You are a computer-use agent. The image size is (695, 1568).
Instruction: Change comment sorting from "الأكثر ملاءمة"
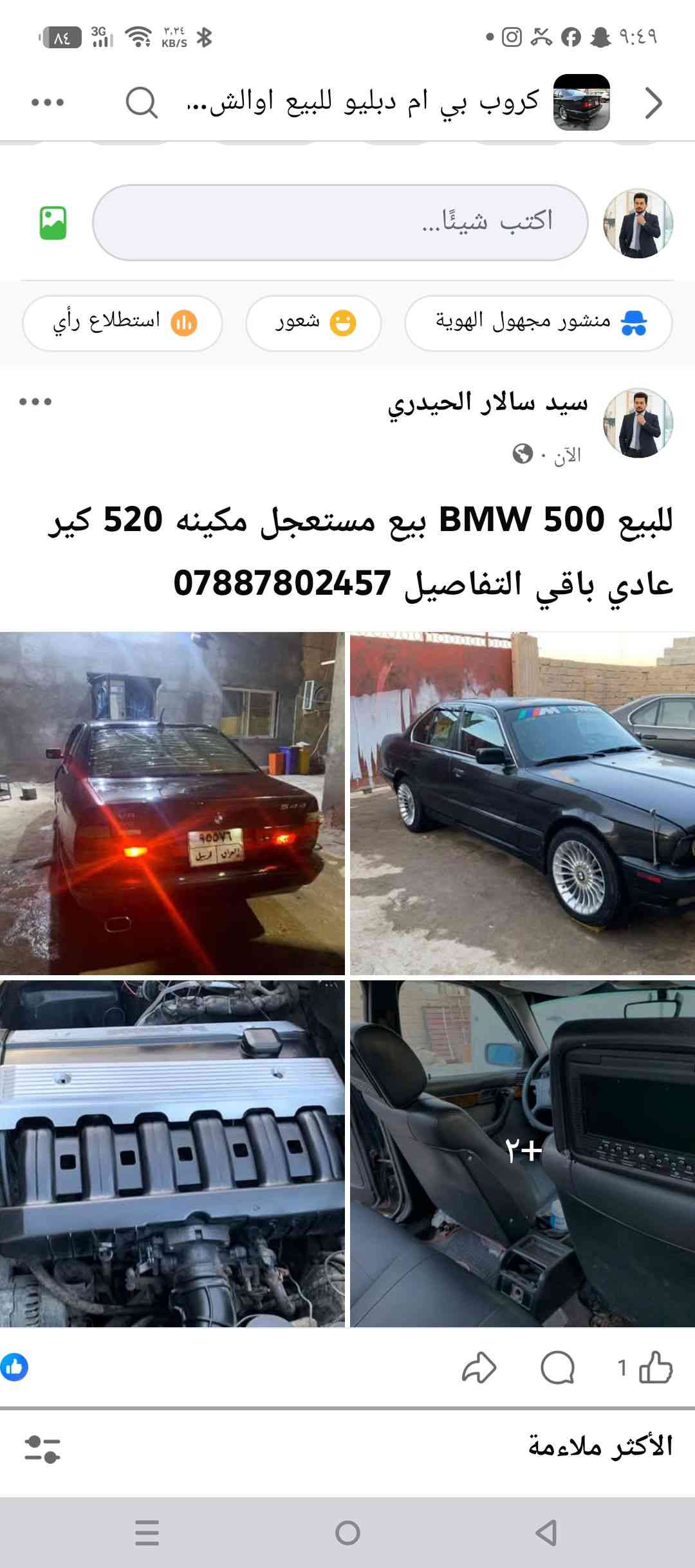tap(42, 1449)
